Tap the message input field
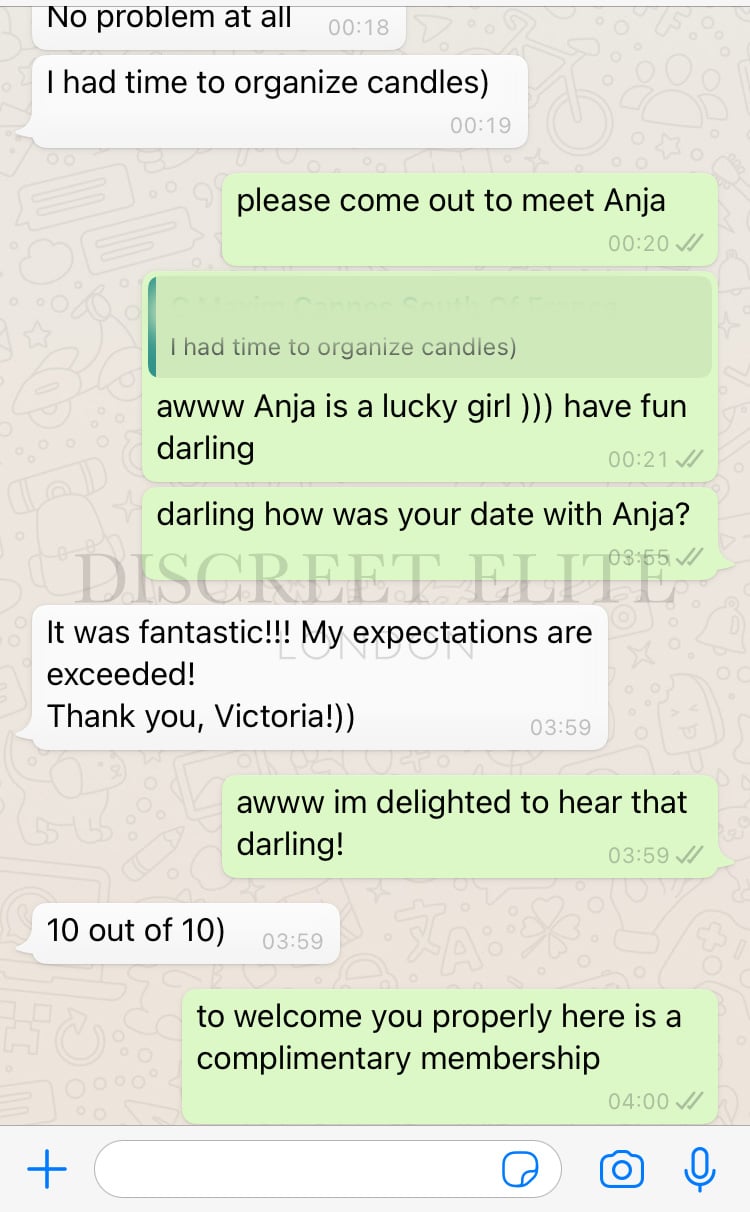This screenshot has height=1212, width=750. click(x=328, y=1169)
